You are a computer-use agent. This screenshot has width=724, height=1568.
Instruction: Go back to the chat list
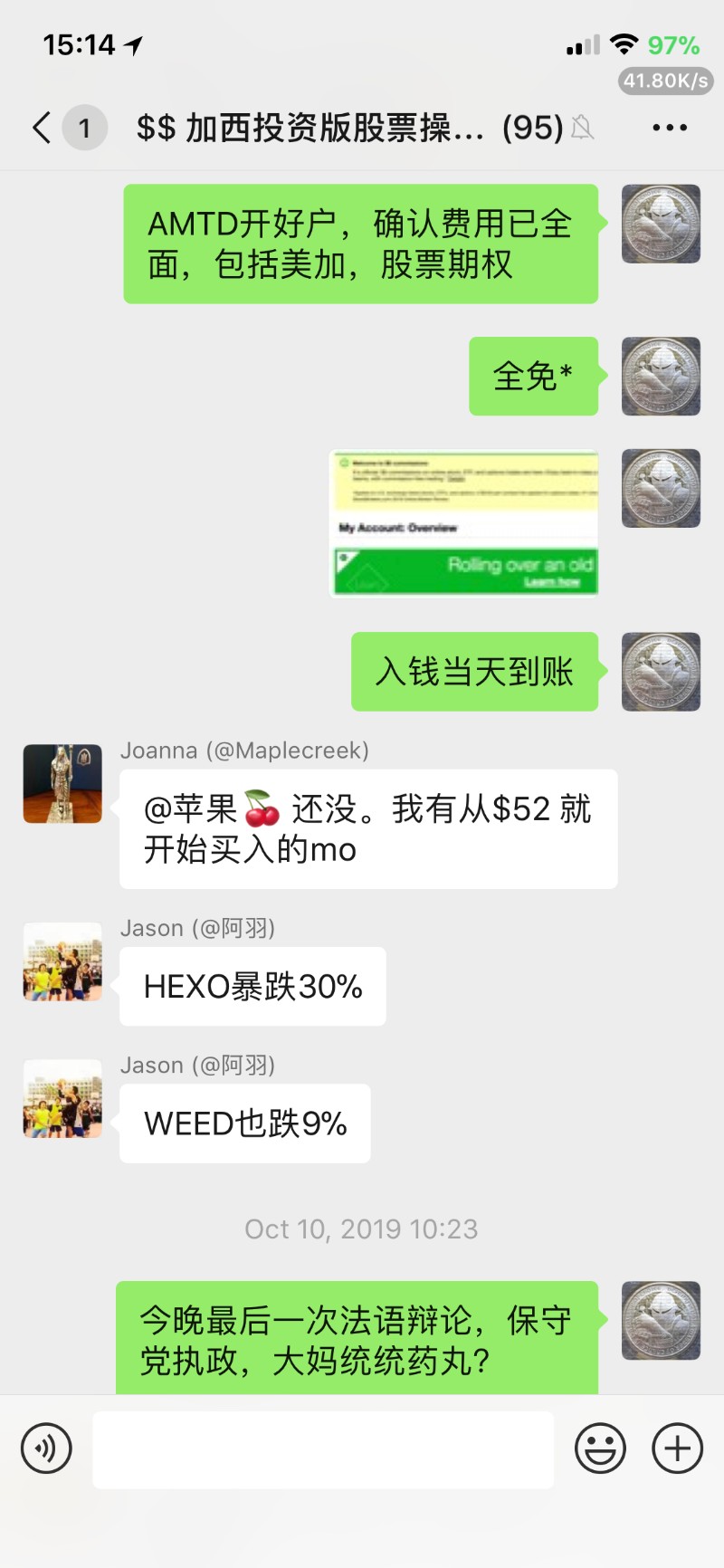(x=42, y=128)
